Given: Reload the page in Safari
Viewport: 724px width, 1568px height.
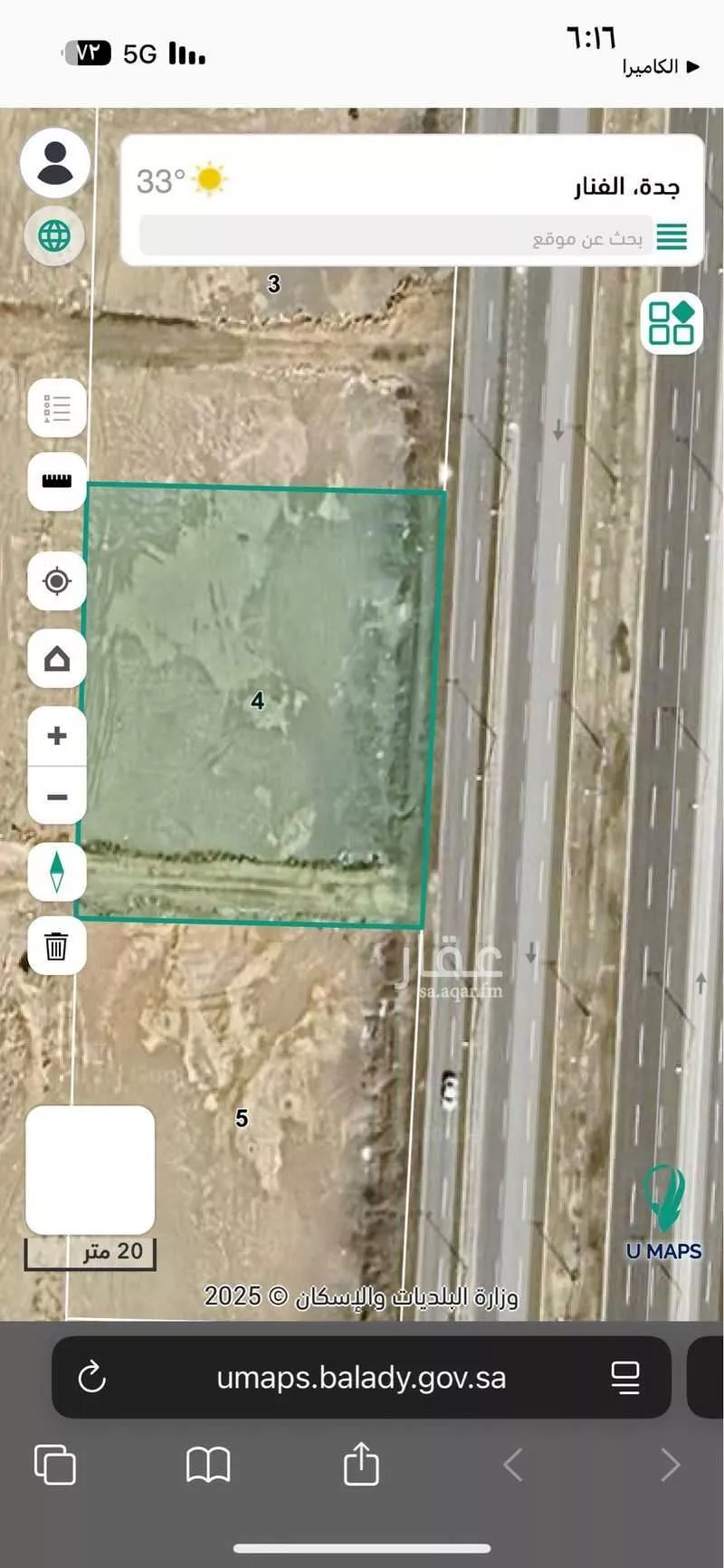Looking at the screenshot, I should click(x=92, y=1378).
